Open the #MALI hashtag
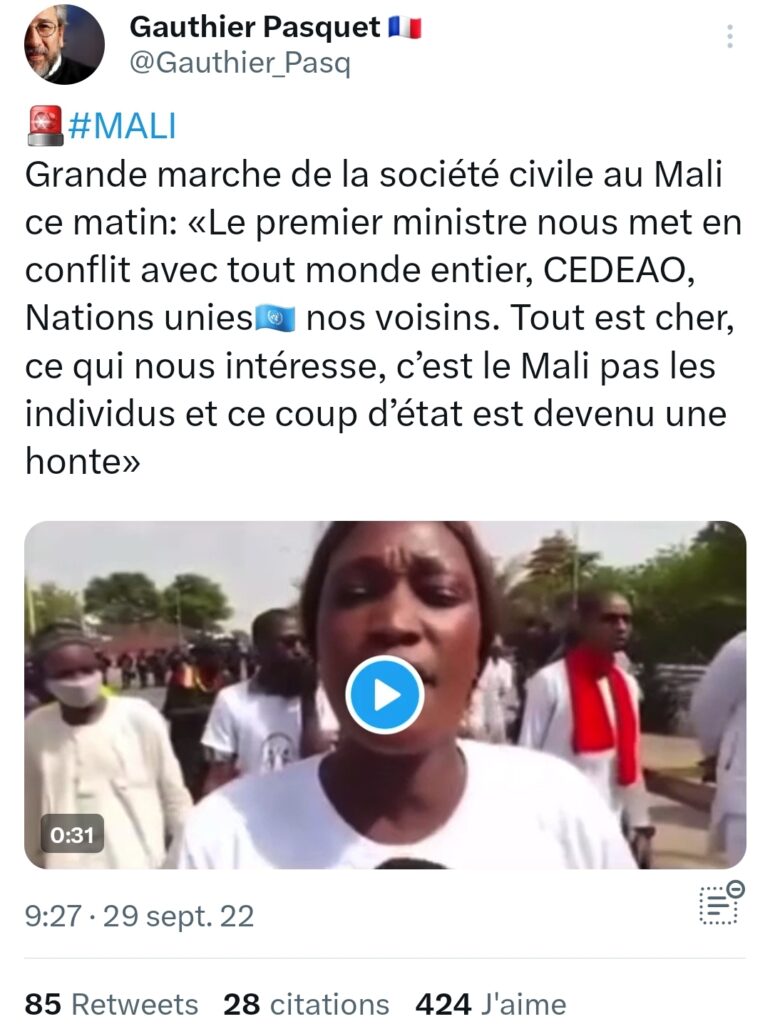770x1024 pixels. click(121, 127)
